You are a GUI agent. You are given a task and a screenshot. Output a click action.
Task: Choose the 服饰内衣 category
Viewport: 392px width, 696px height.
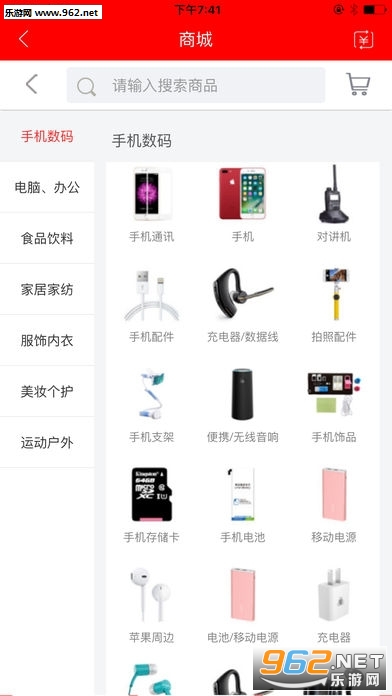click(x=47, y=340)
